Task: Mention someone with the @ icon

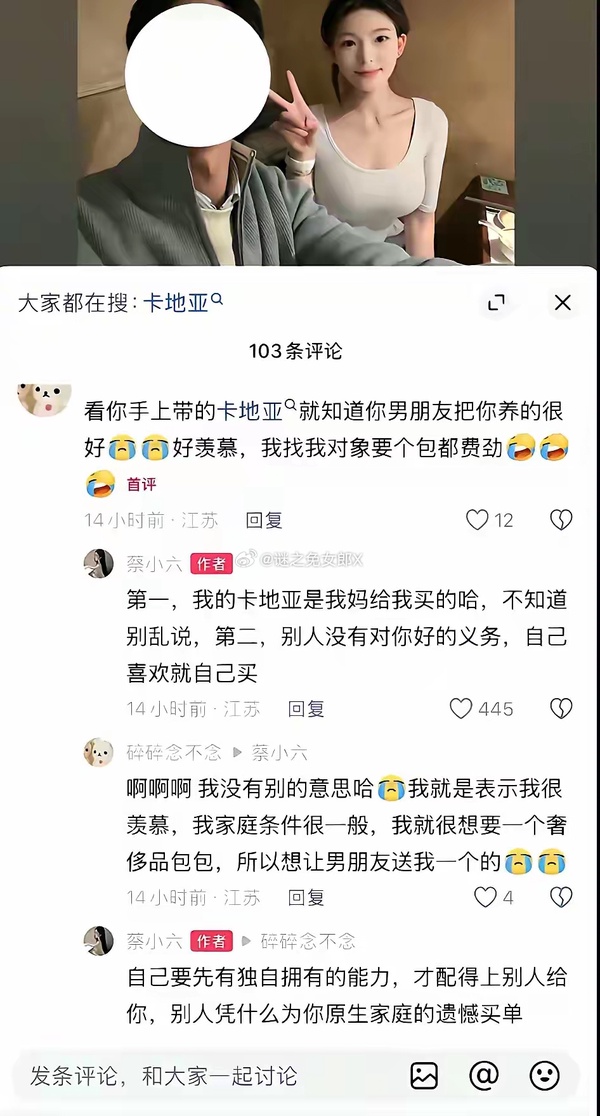Action: (x=484, y=1075)
